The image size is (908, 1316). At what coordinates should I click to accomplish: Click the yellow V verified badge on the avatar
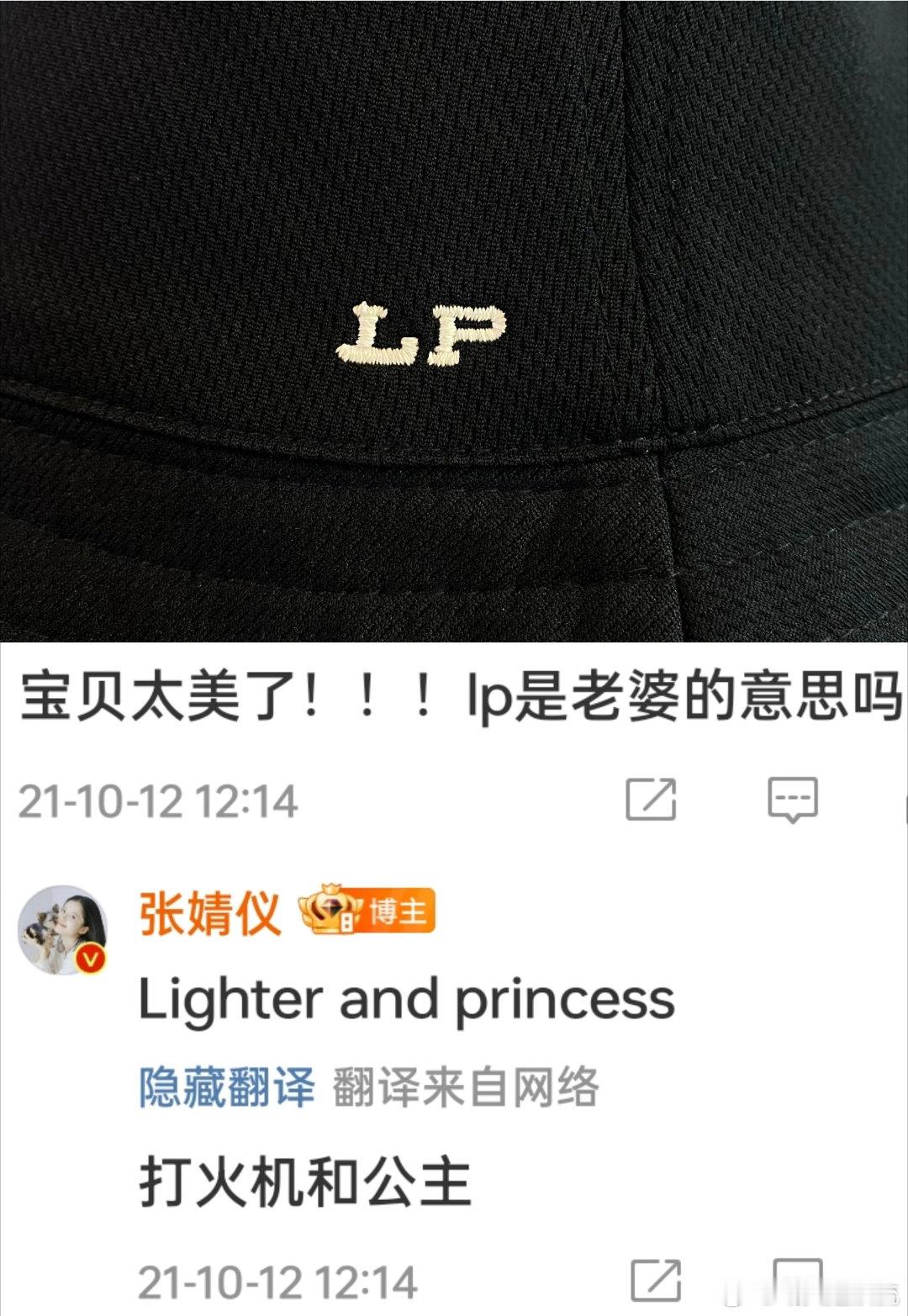88,959
